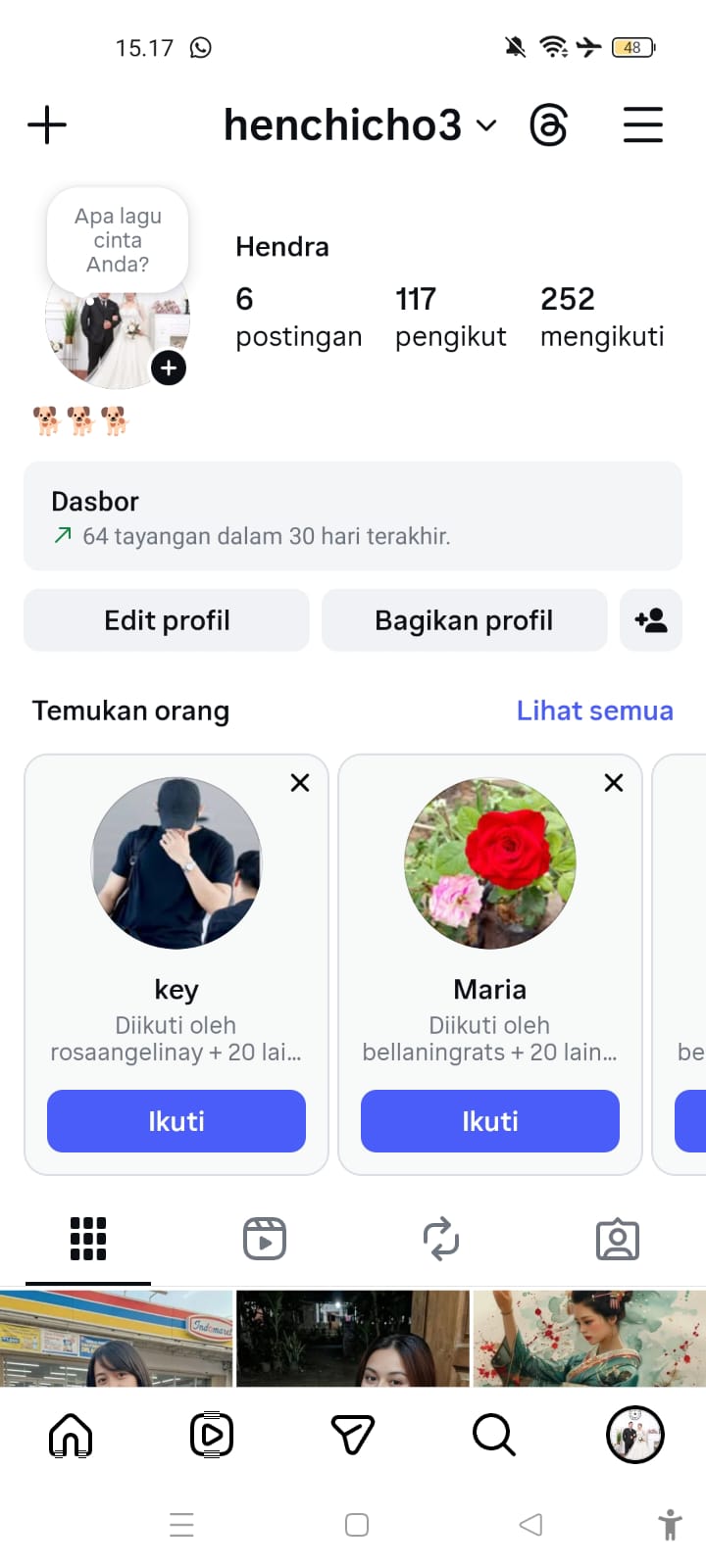
Task: Tap the 'Apa lagu cinta Anda?' note bubble
Action: click(x=118, y=240)
